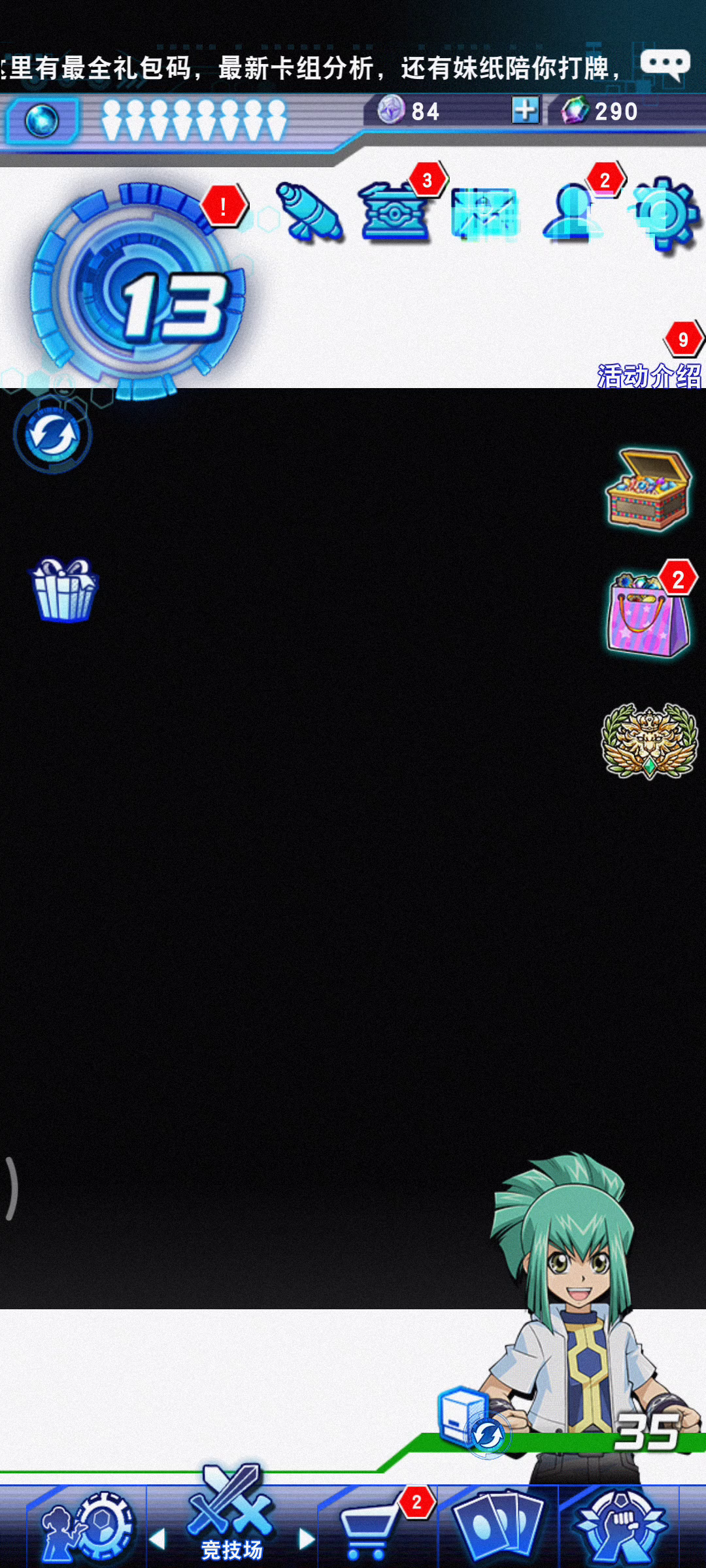This screenshot has height=1568, width=706.
Task: Open the friends icon with badge 2
Action: pos(573,212)
